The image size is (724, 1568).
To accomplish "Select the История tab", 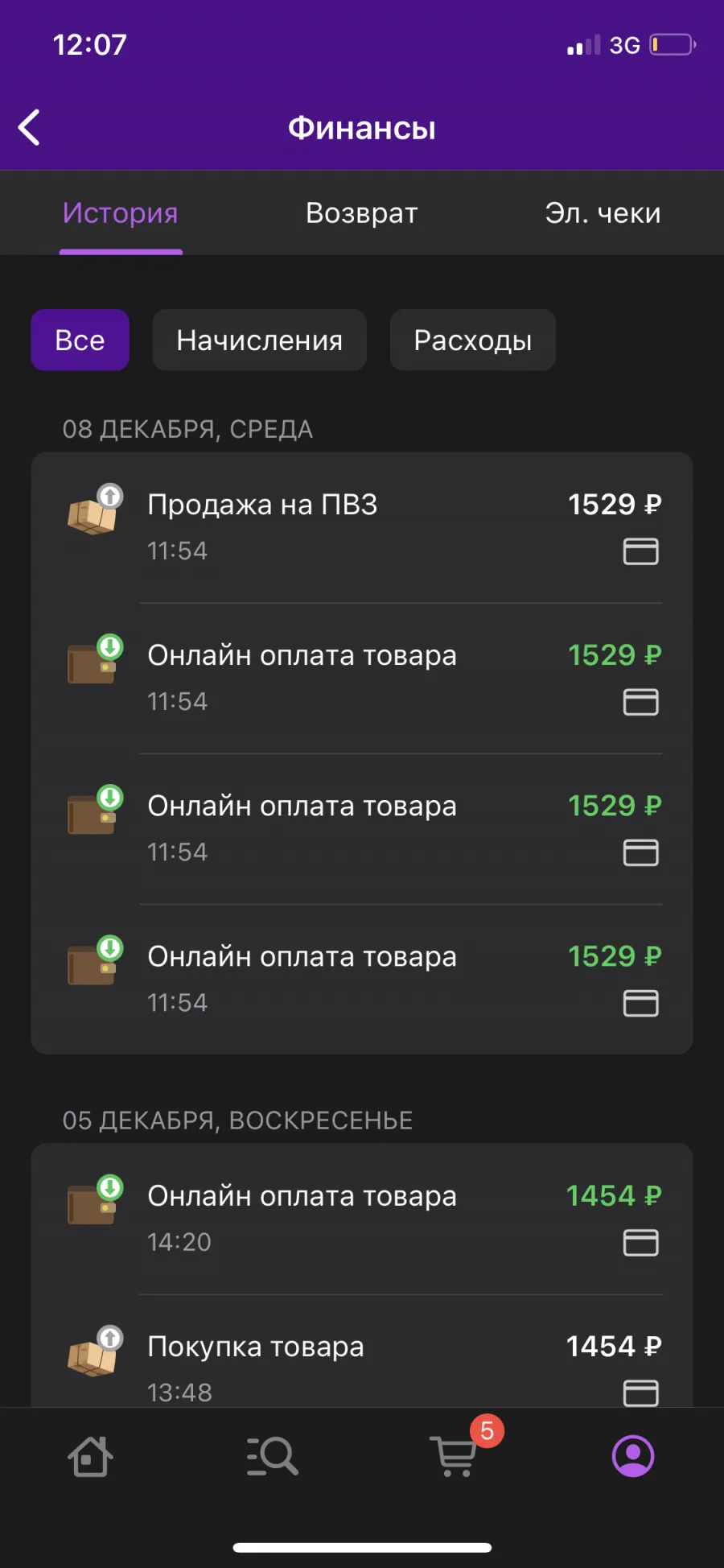I will coord(121,213).
